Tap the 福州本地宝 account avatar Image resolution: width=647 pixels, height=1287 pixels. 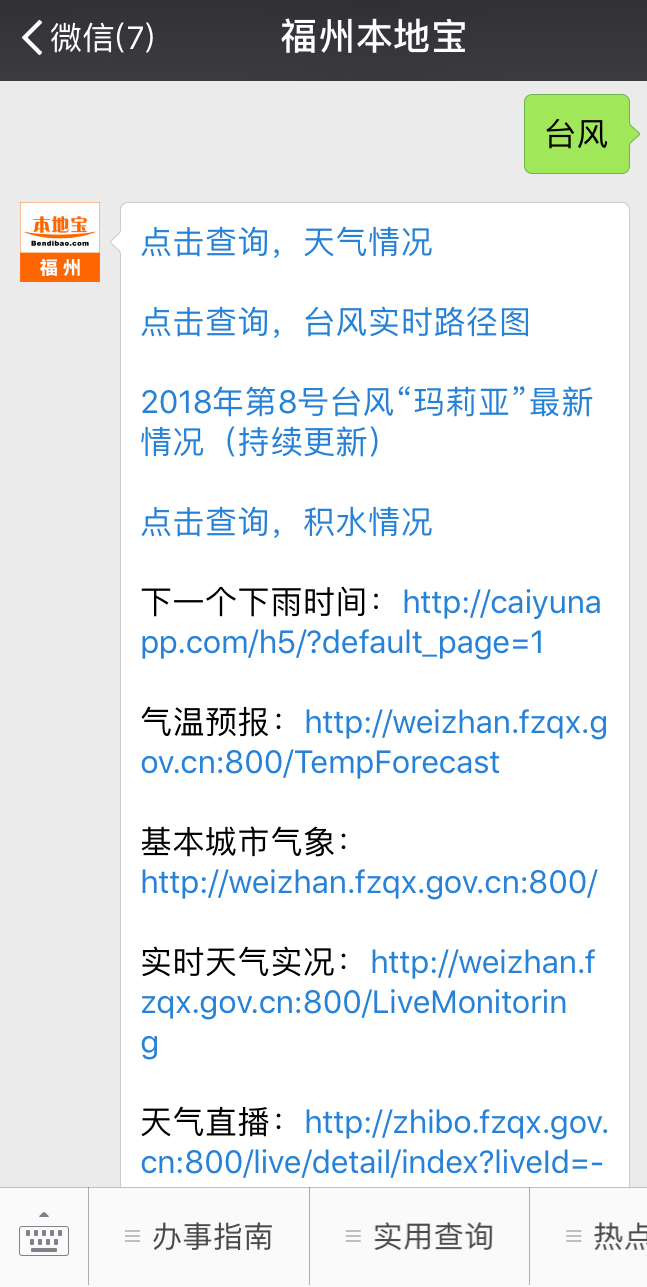[60, 242]
